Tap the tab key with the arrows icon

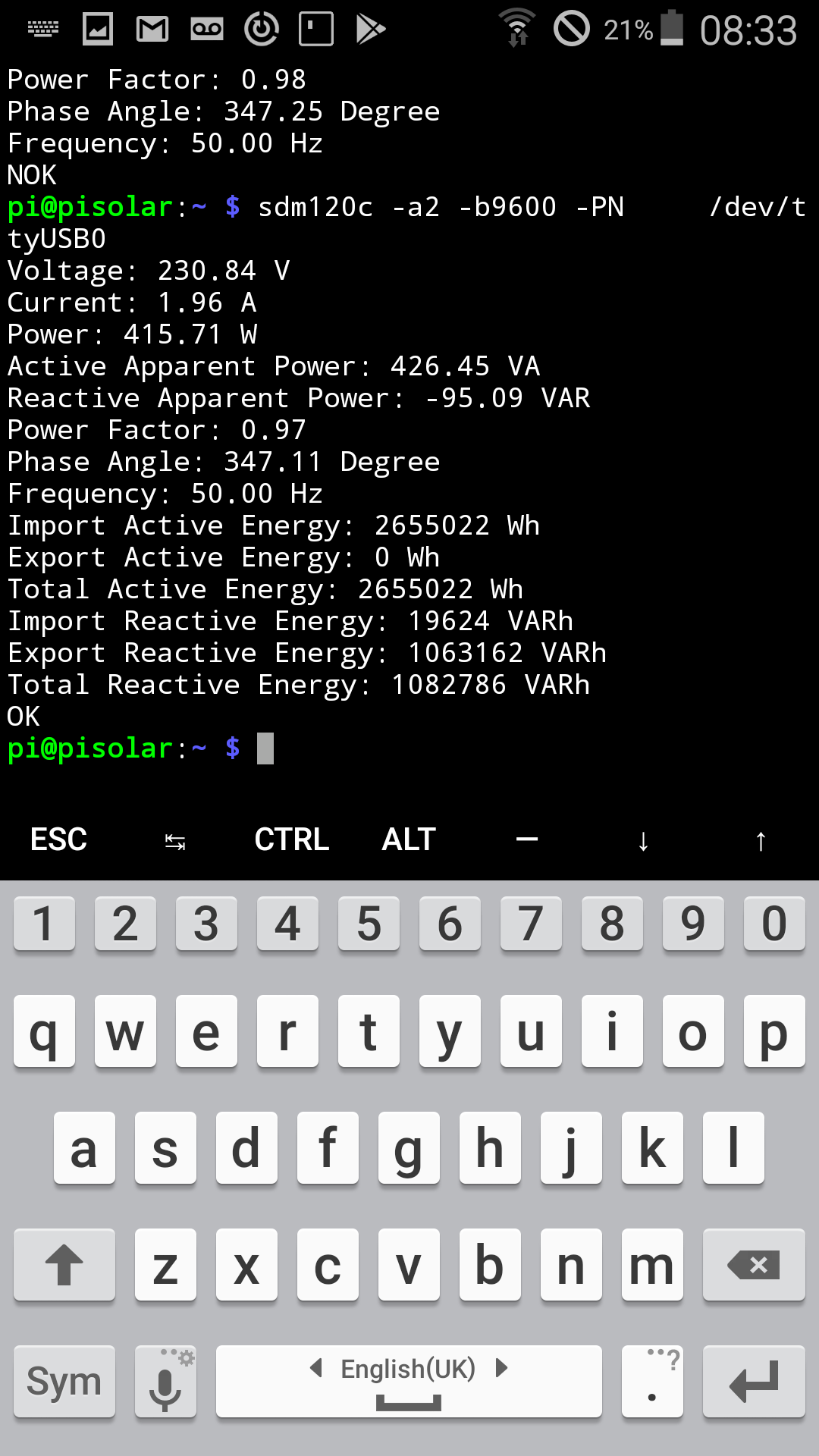(175, 841)
